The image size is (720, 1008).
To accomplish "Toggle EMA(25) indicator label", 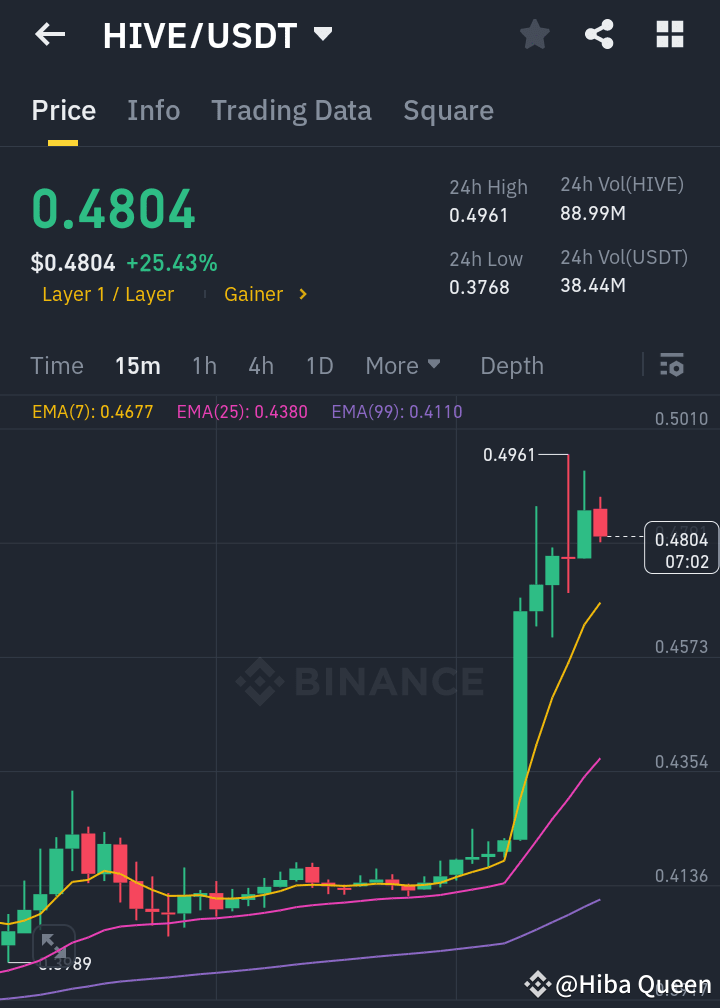I will (241, 411).
